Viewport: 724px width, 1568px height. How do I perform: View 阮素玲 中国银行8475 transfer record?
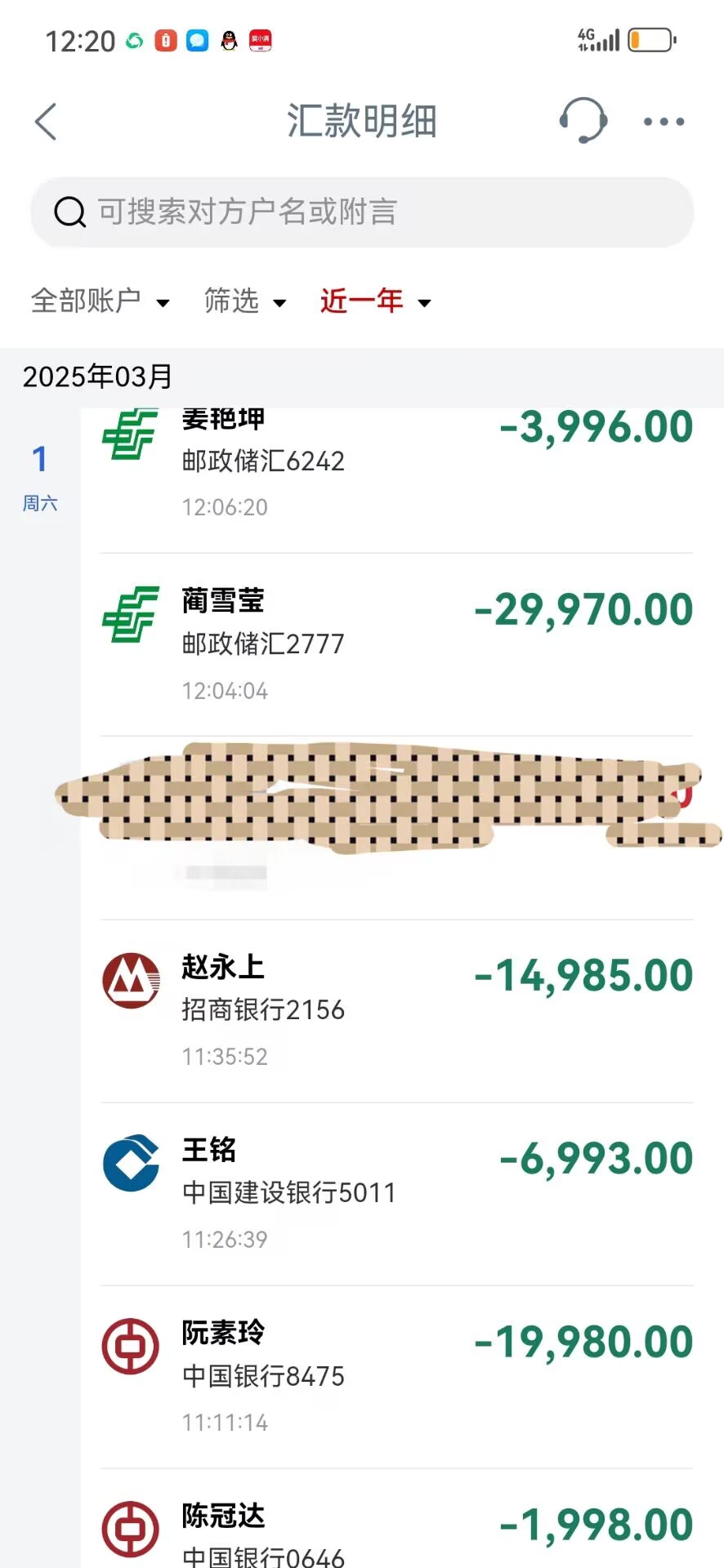pos(397,1377)
